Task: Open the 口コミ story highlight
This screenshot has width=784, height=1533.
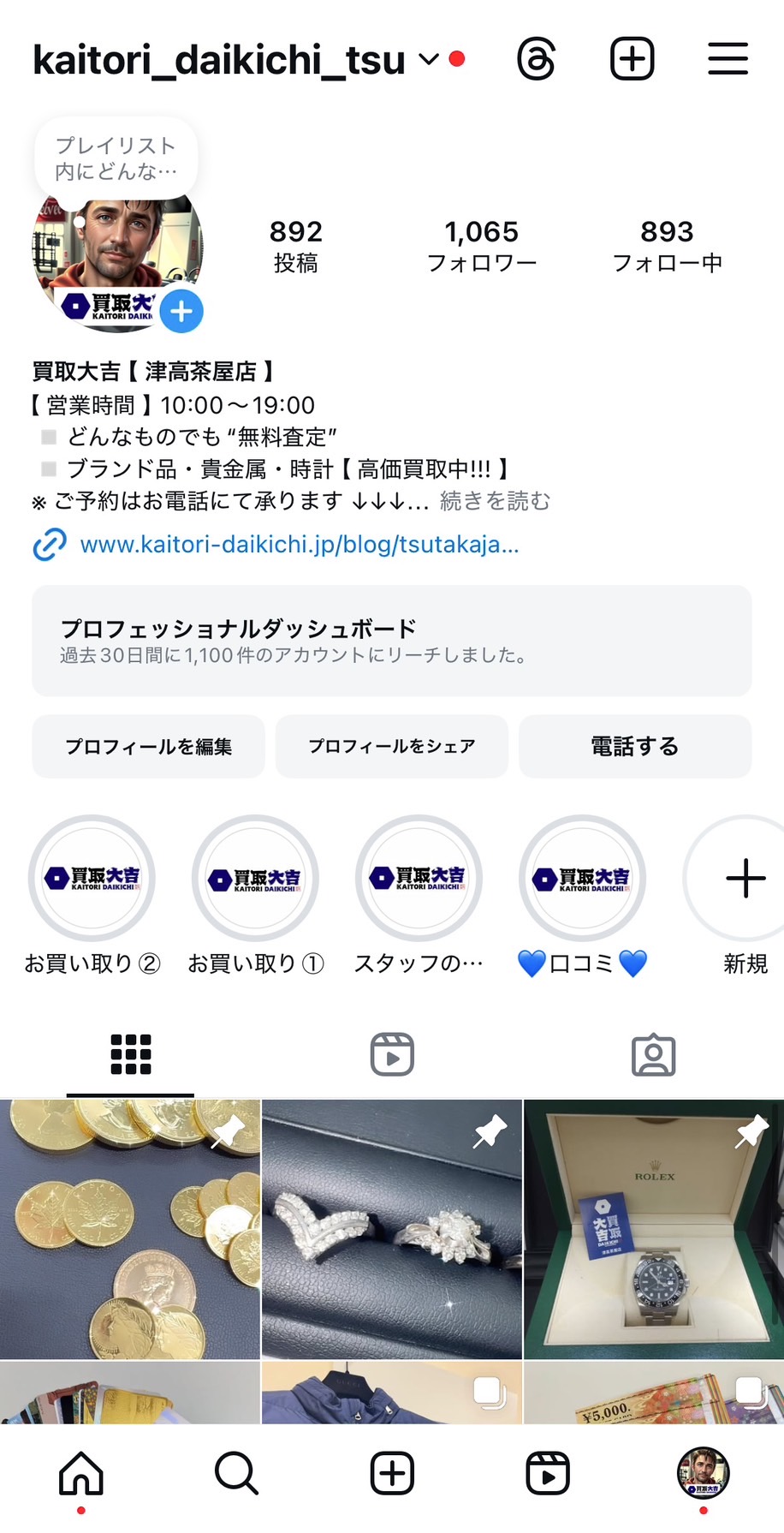Action: tap(582, 879)
